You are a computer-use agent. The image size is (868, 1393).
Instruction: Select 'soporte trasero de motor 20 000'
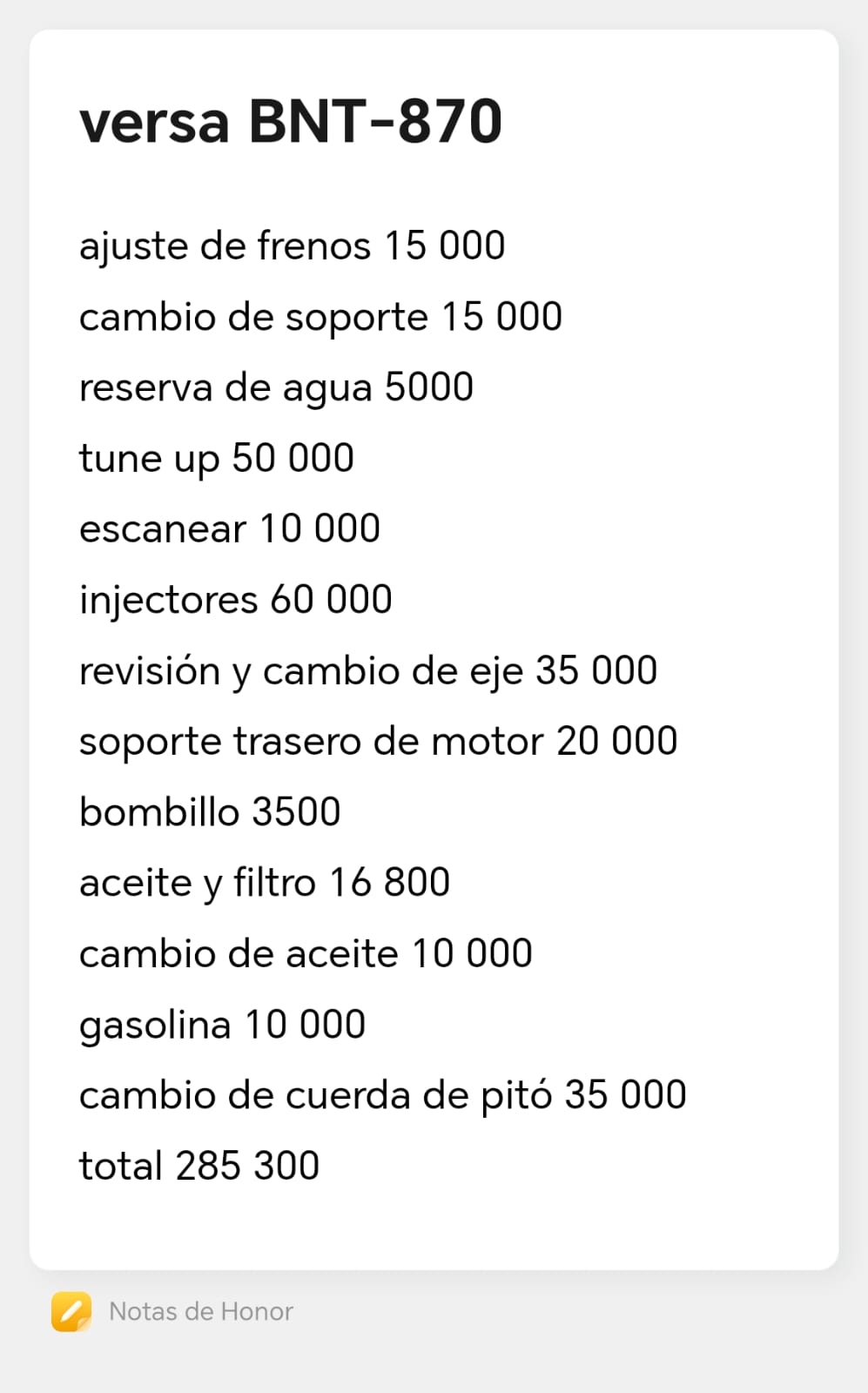pos(377,741)
